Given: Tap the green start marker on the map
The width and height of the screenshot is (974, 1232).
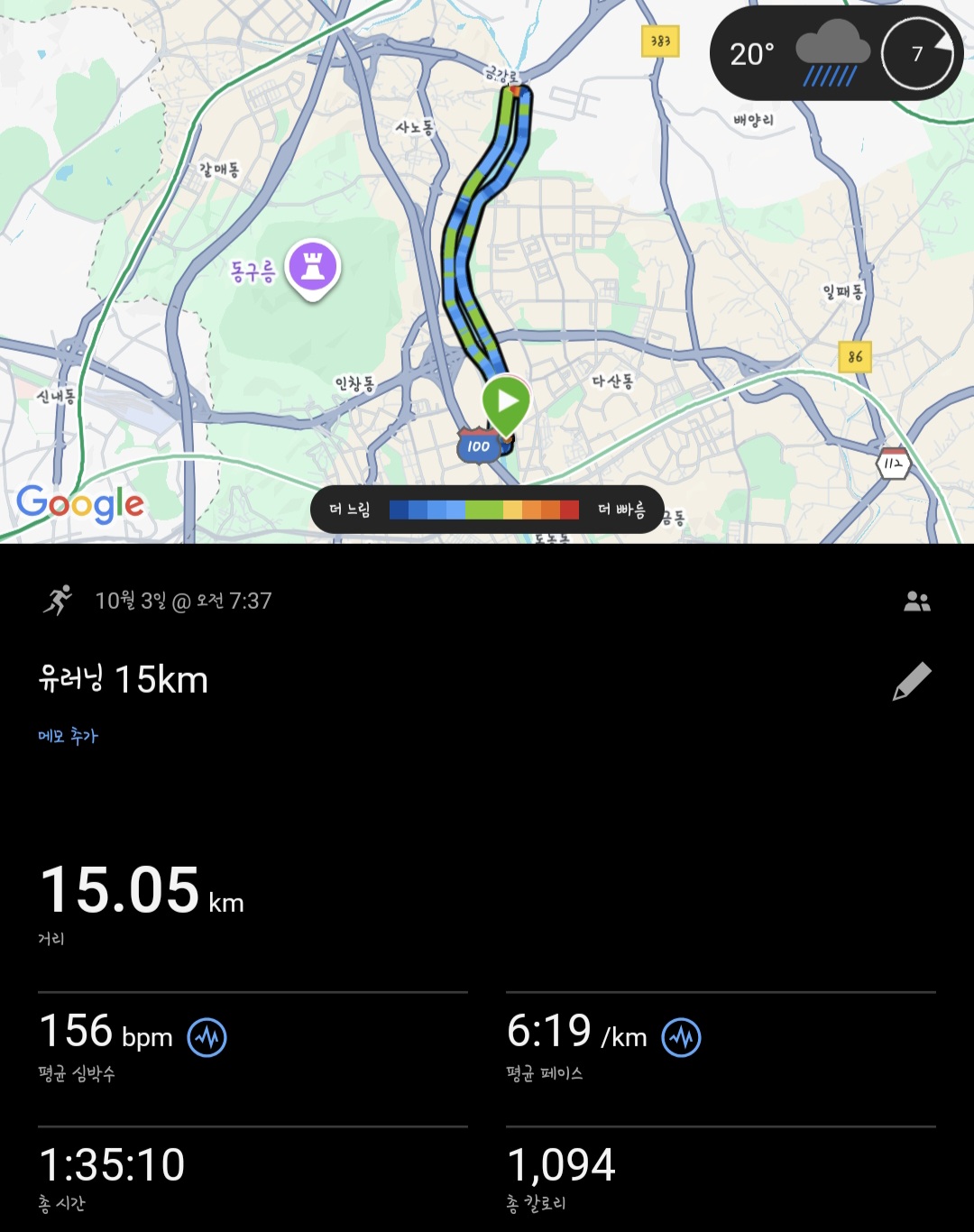Looking at the screenshot, I should pyautogui.click(x=506, y=402).
